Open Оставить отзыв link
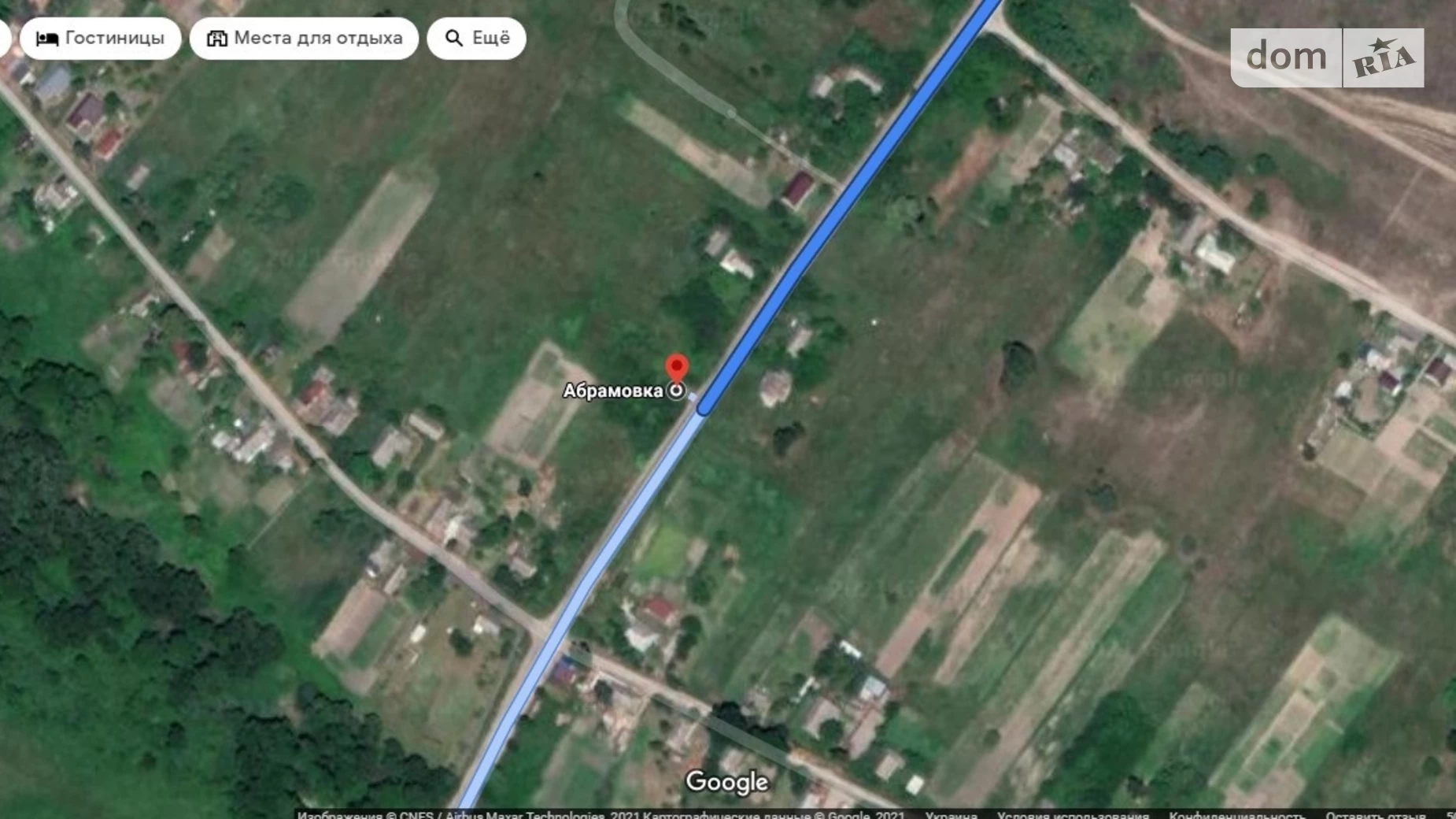This screenshot has height=819, width=1456. click(x=1374, y=814)
